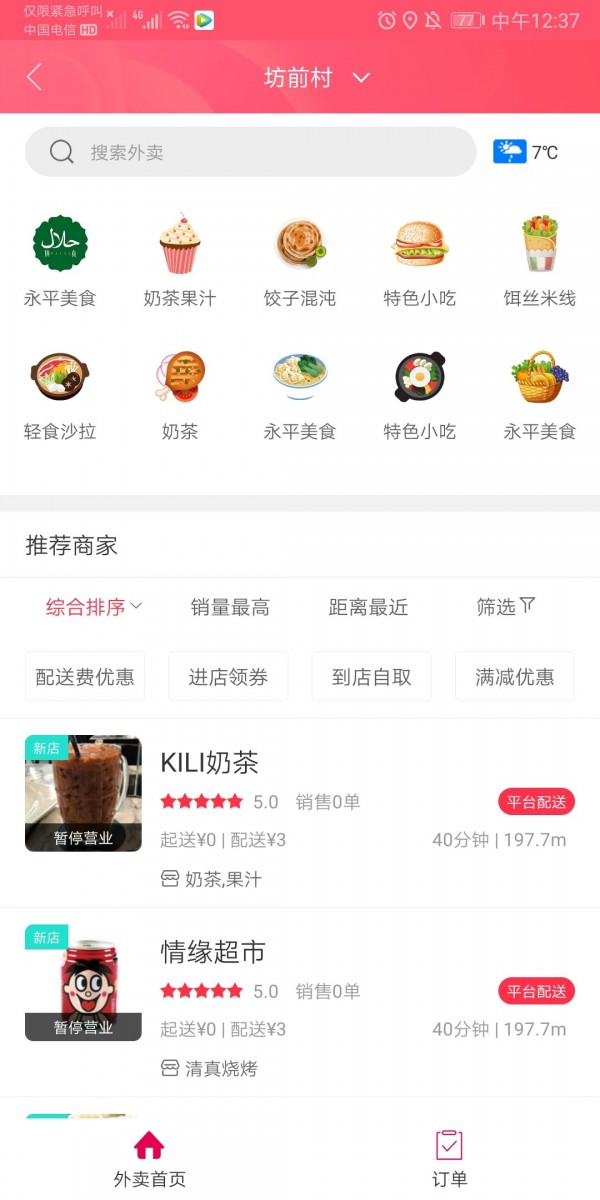This screenshot has width=600, height=1200.
Task: Select the 进店领券 filter chip
Action: point(228,677)
